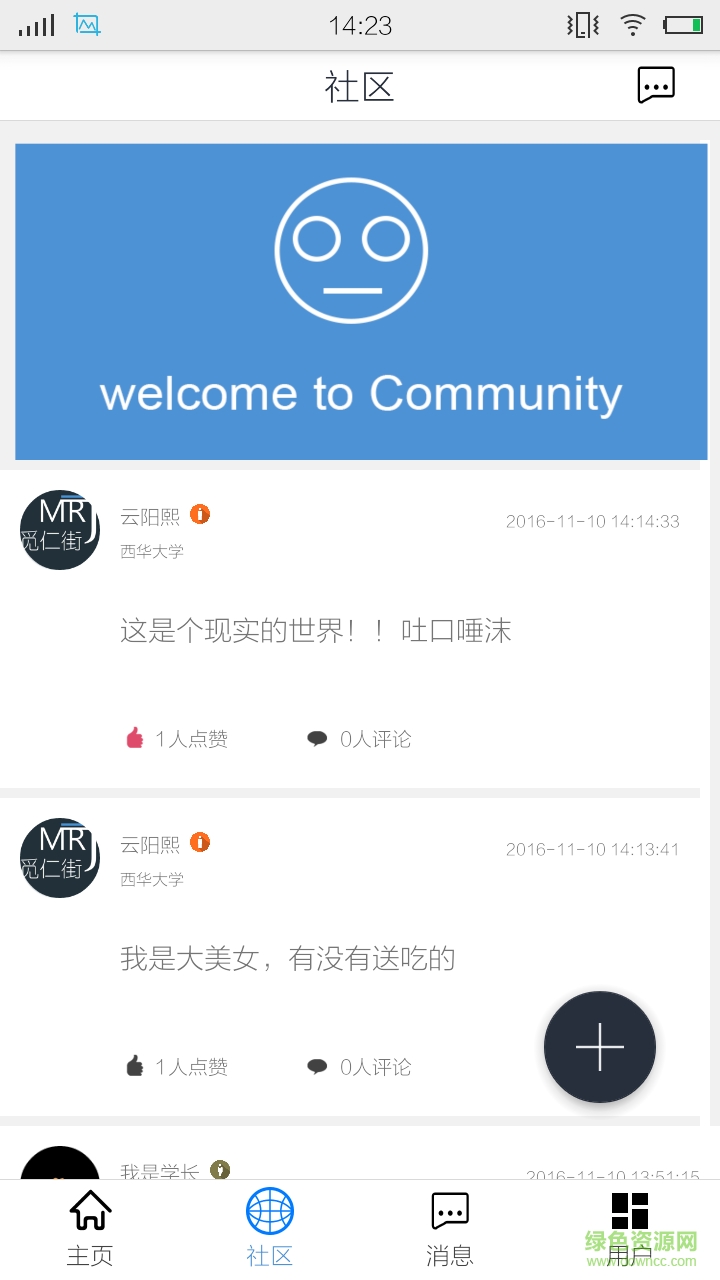Go to the 消息 tab

click(x=450, y=1228)
